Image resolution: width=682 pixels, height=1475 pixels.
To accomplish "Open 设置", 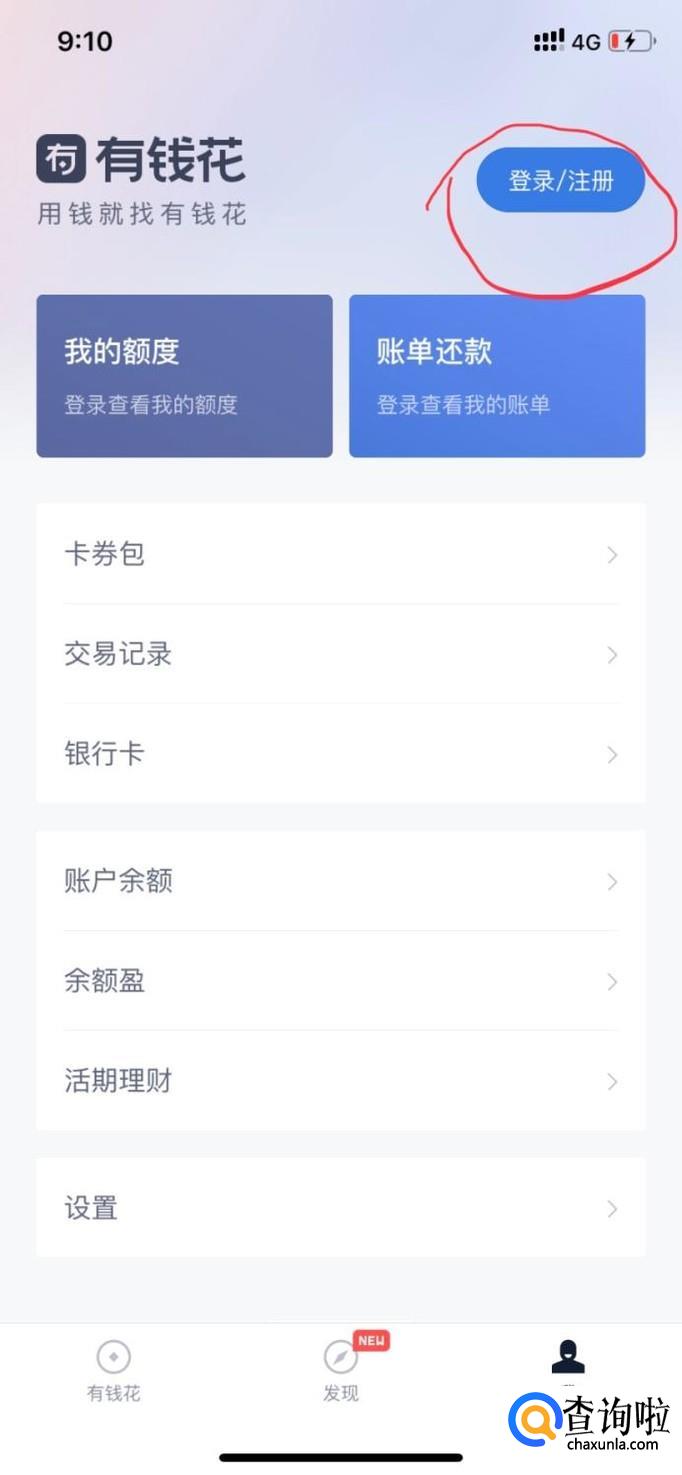I will (x=340, y=1208).
